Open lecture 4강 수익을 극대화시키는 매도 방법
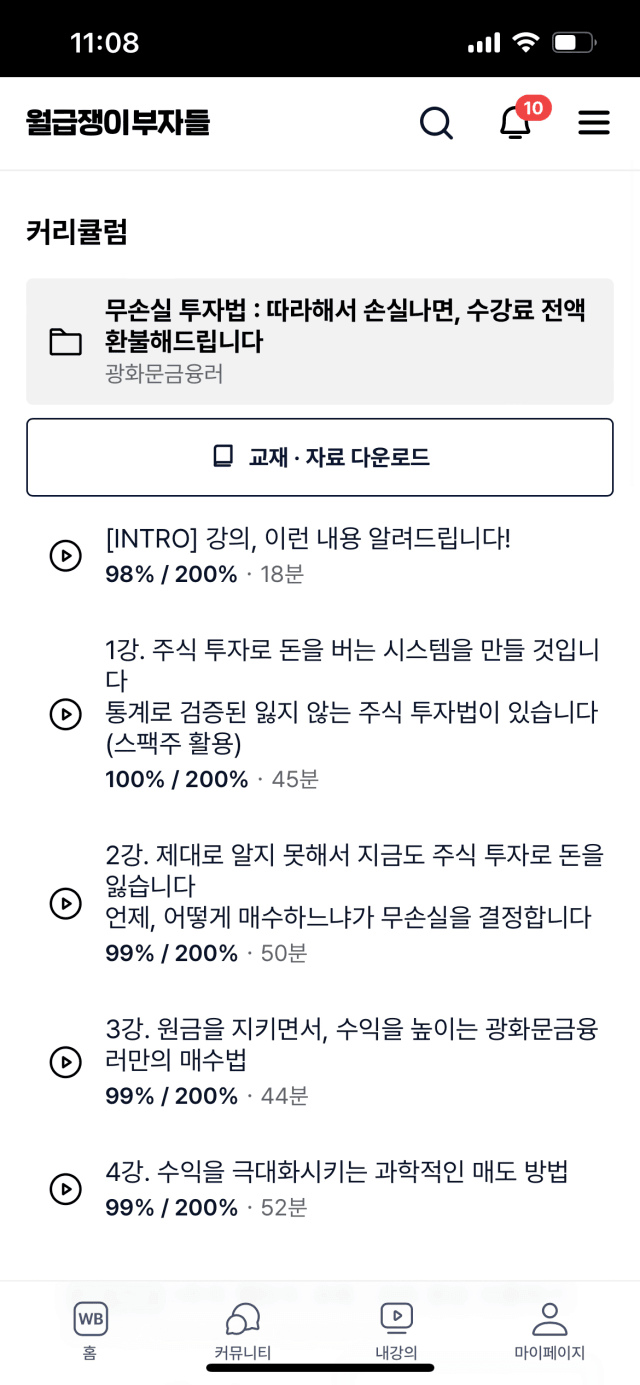The height and width of the screenshot is (1385, 640). 320,1189
